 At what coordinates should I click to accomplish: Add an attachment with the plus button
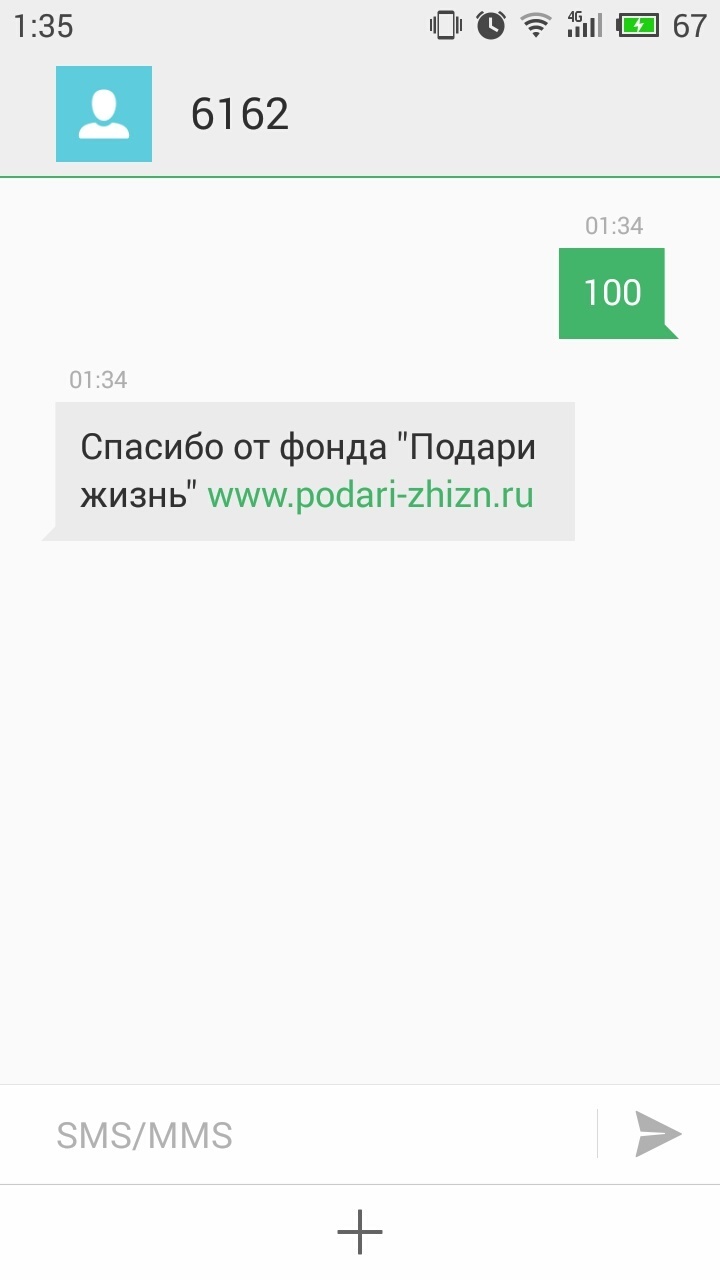pos(360,1232)
